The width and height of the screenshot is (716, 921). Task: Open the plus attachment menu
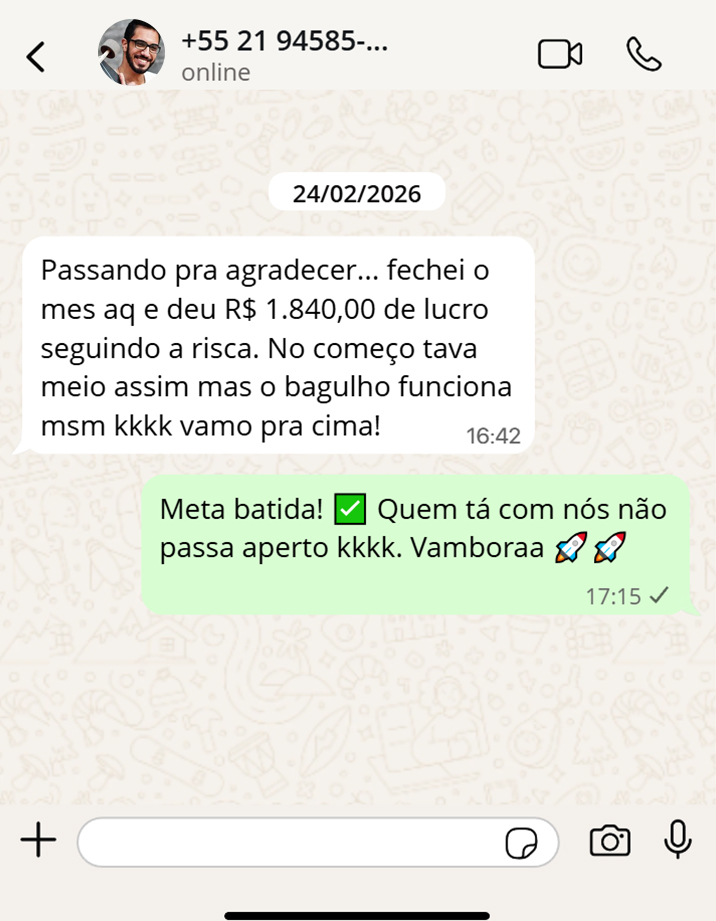(39, 840)
